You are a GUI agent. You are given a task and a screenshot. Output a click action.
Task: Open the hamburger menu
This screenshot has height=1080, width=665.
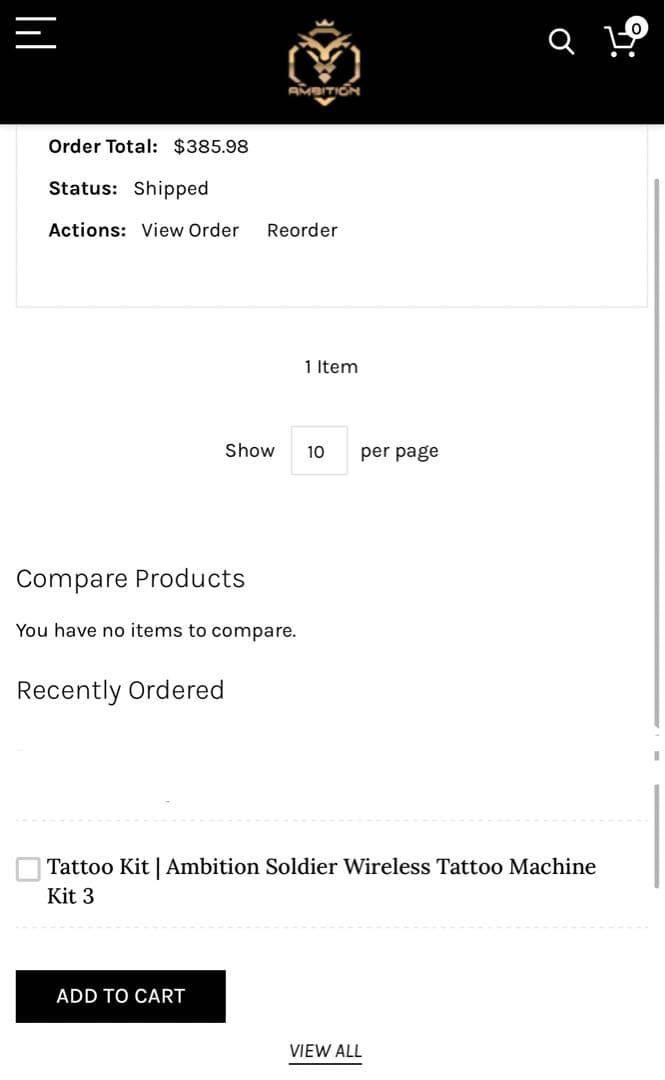pos(36,32)
